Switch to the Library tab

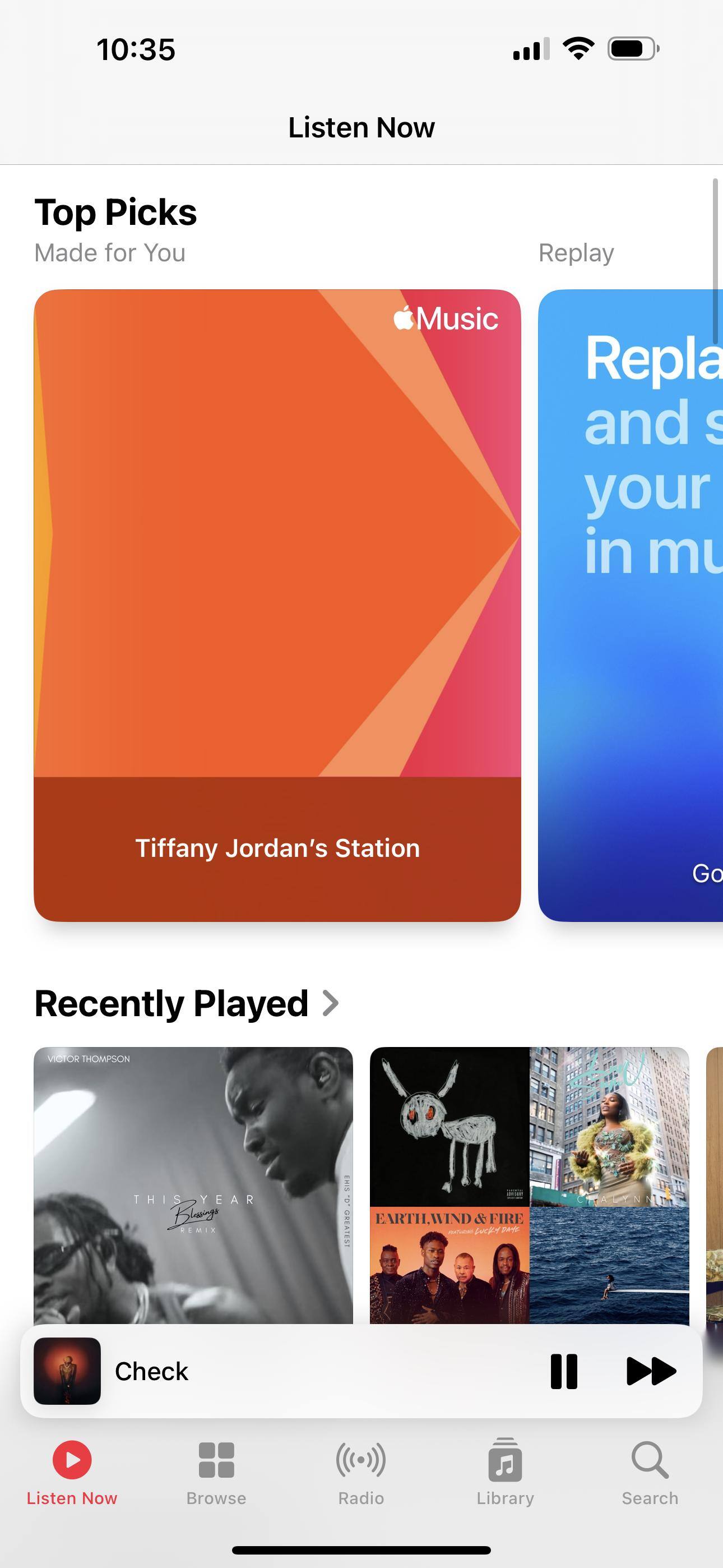click(505, 1472)
